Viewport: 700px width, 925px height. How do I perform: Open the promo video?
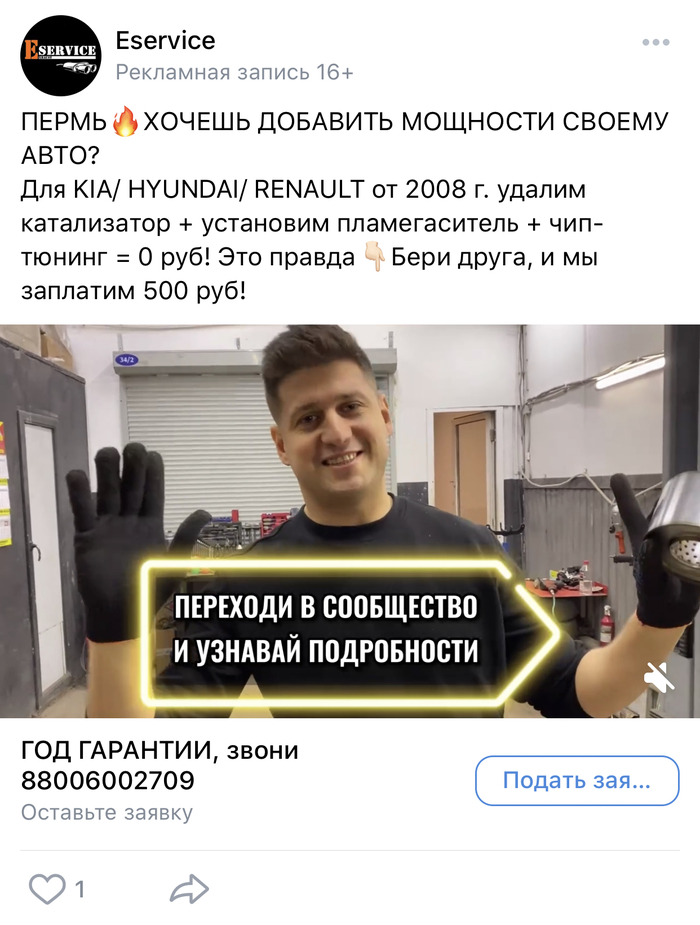click(x=350, y=450)
